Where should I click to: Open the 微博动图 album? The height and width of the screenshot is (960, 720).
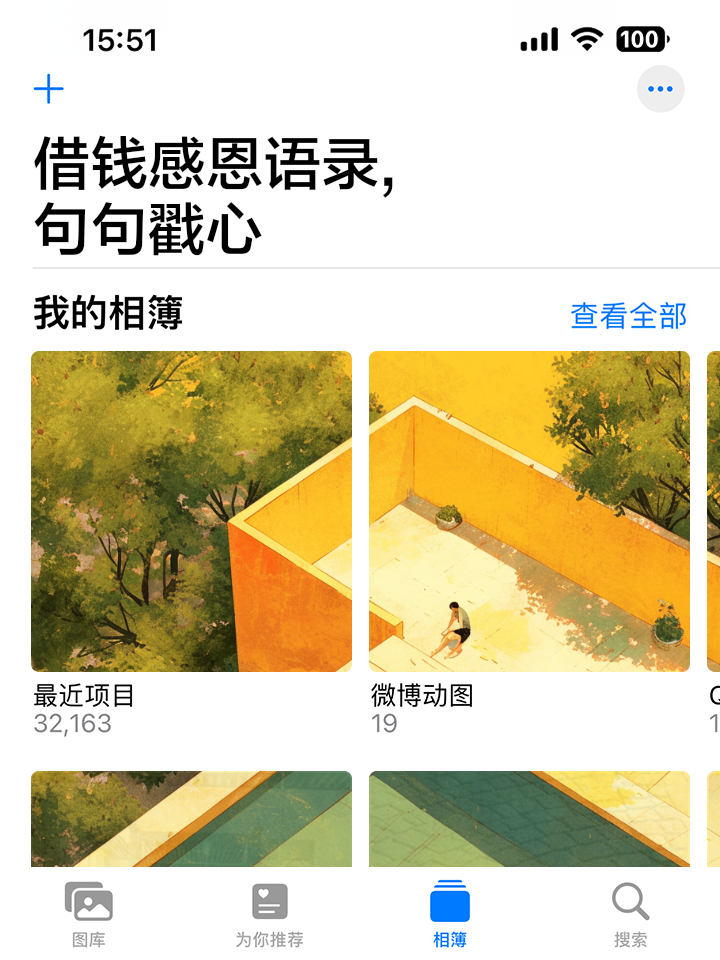click(x=529, y=511)
